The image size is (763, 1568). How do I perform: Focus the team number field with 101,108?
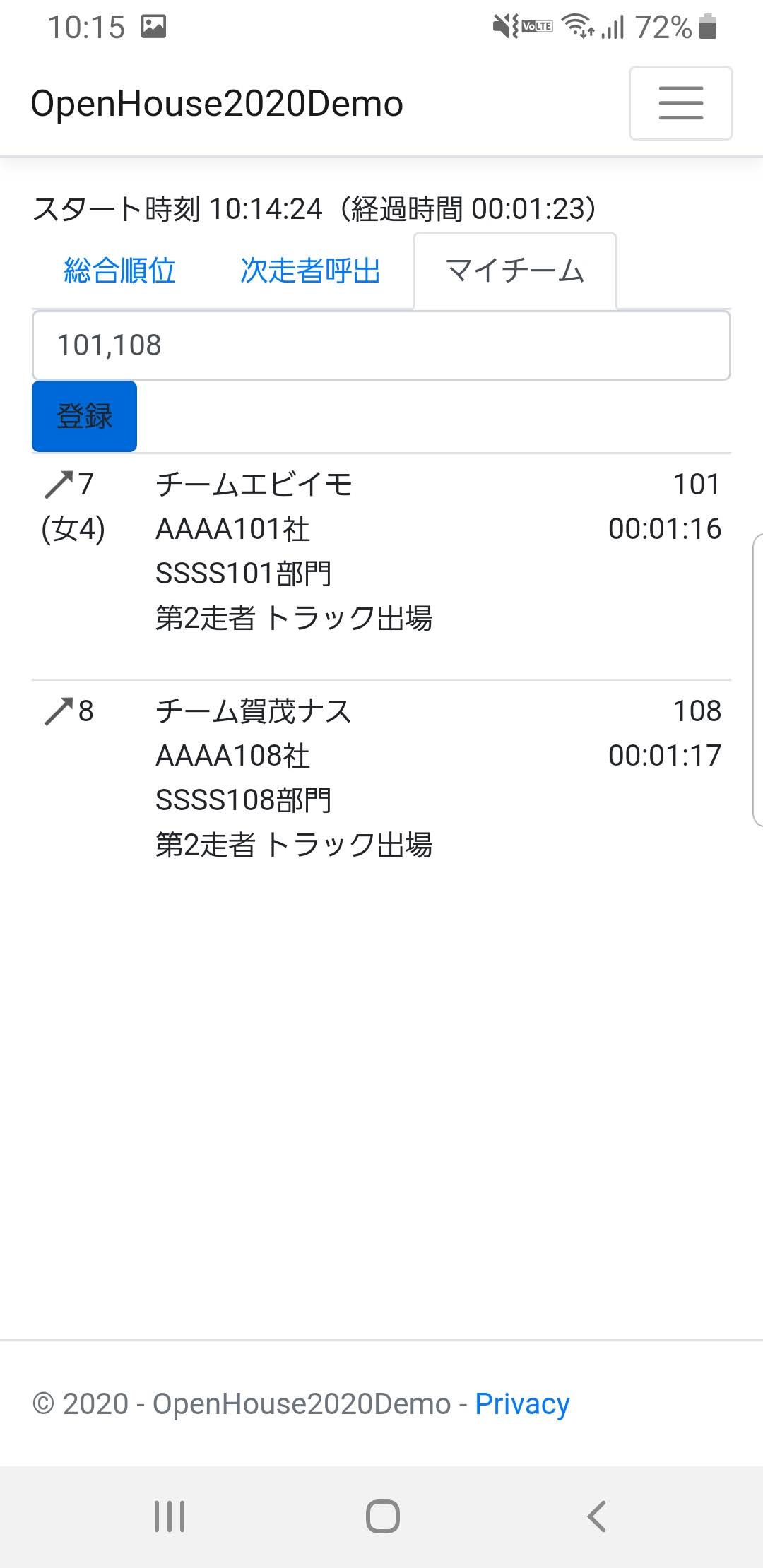(x=381, y=345)
